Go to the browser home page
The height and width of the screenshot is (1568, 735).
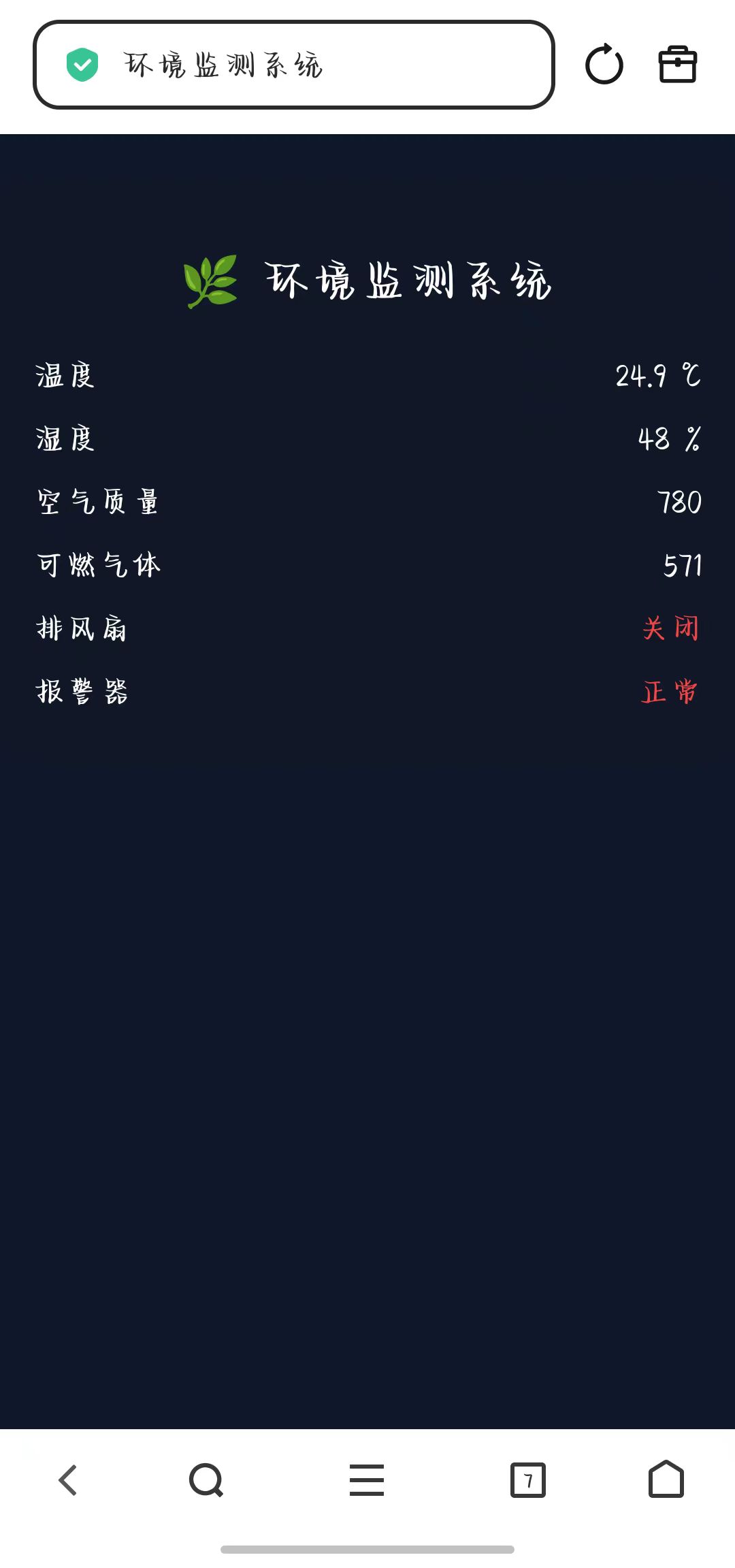pyautogui.click(x=666, y=1479)
